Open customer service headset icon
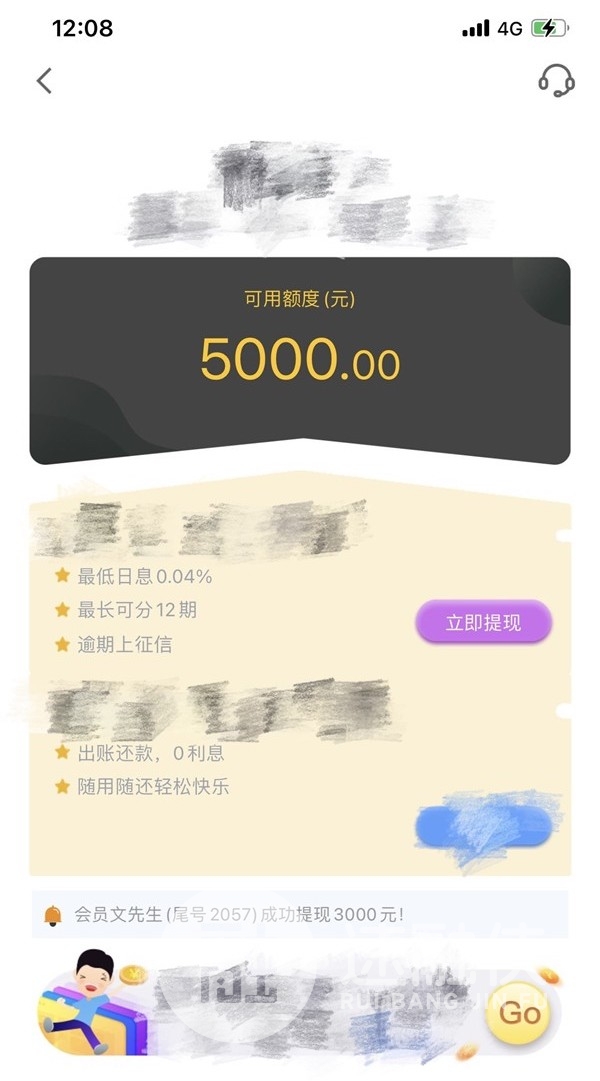The height and width of the screenshot is (1081, 600). pyautogui.click(x=556, y=81)
